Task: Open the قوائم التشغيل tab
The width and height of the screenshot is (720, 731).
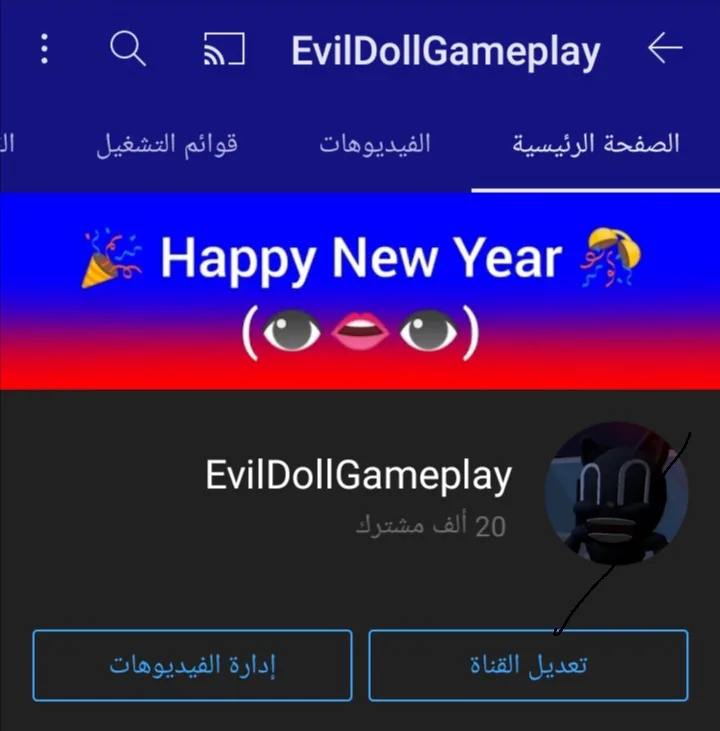Action: [167, 144]
